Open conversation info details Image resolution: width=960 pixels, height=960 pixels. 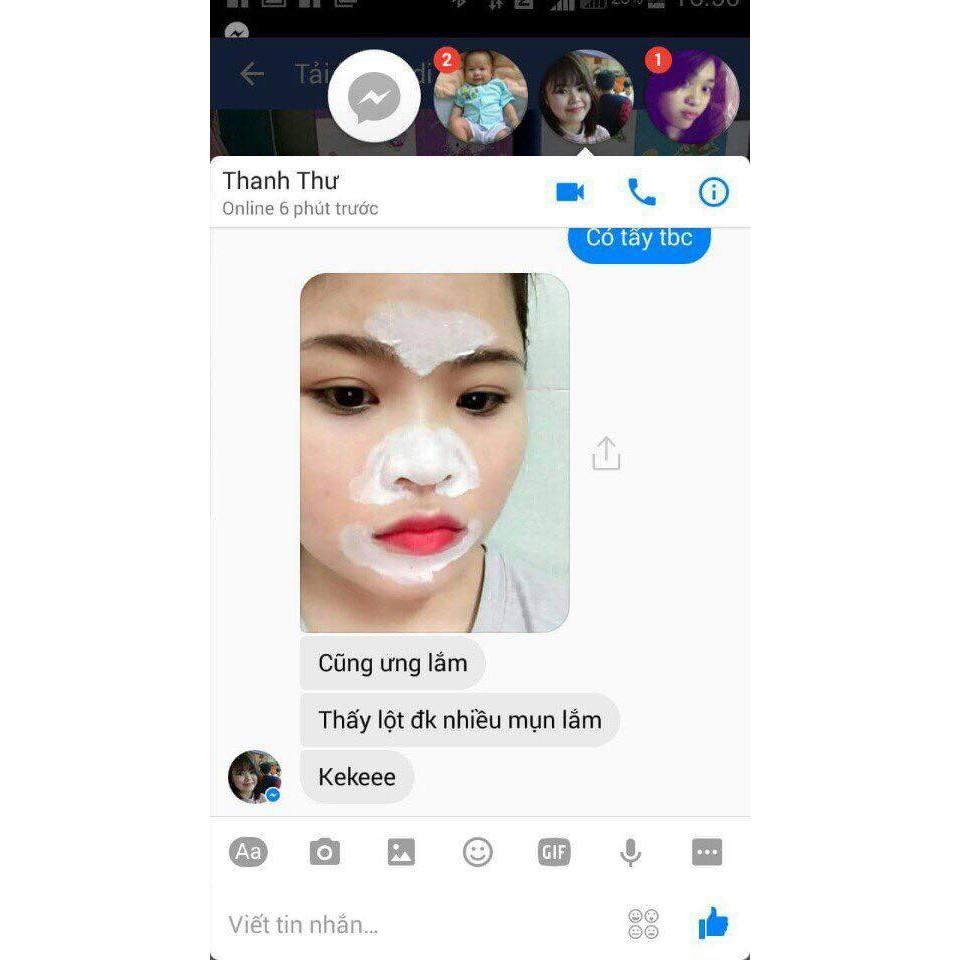[x=713, y=192]
